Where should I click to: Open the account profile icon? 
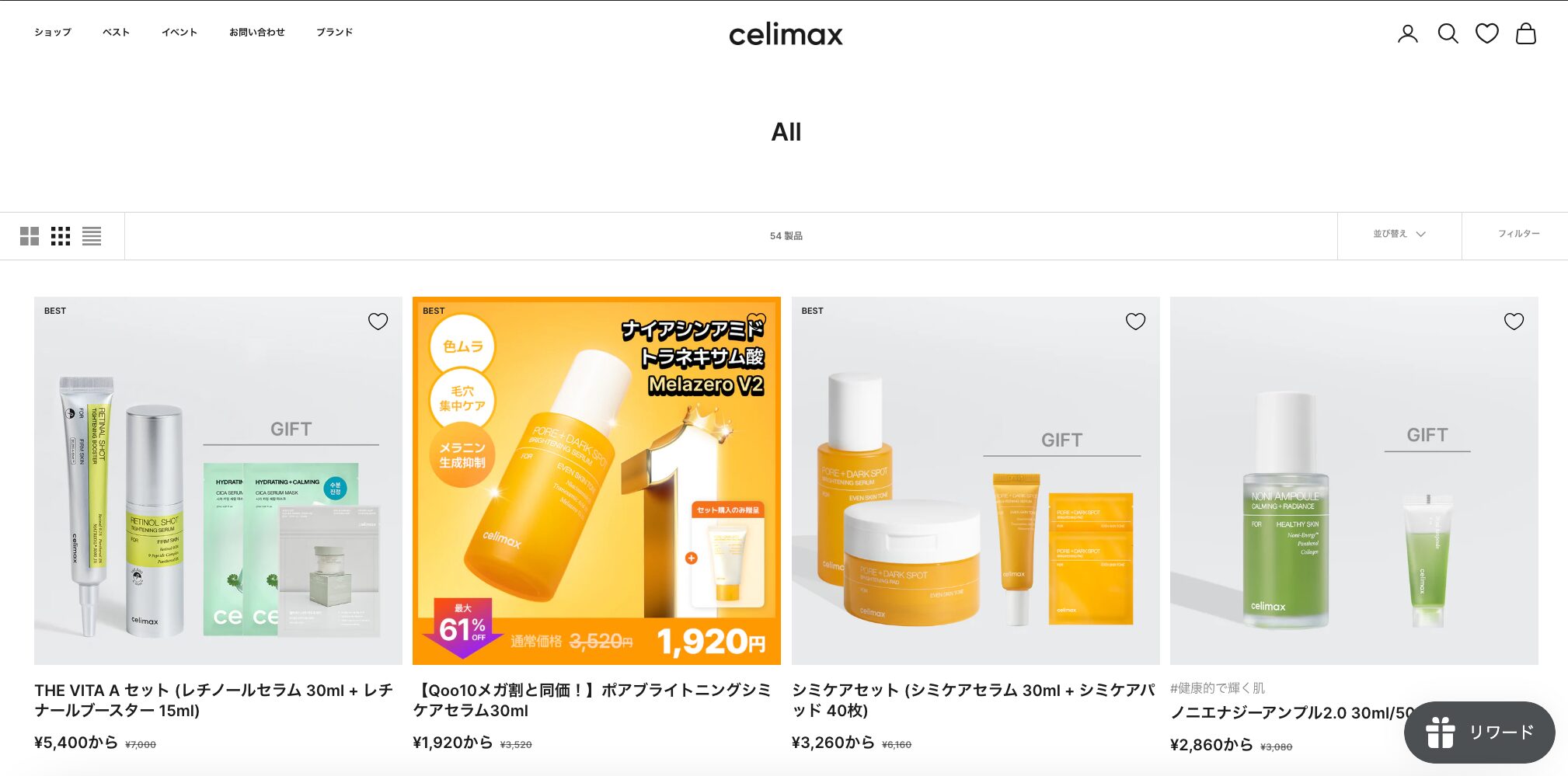[x=1407, y=33]
